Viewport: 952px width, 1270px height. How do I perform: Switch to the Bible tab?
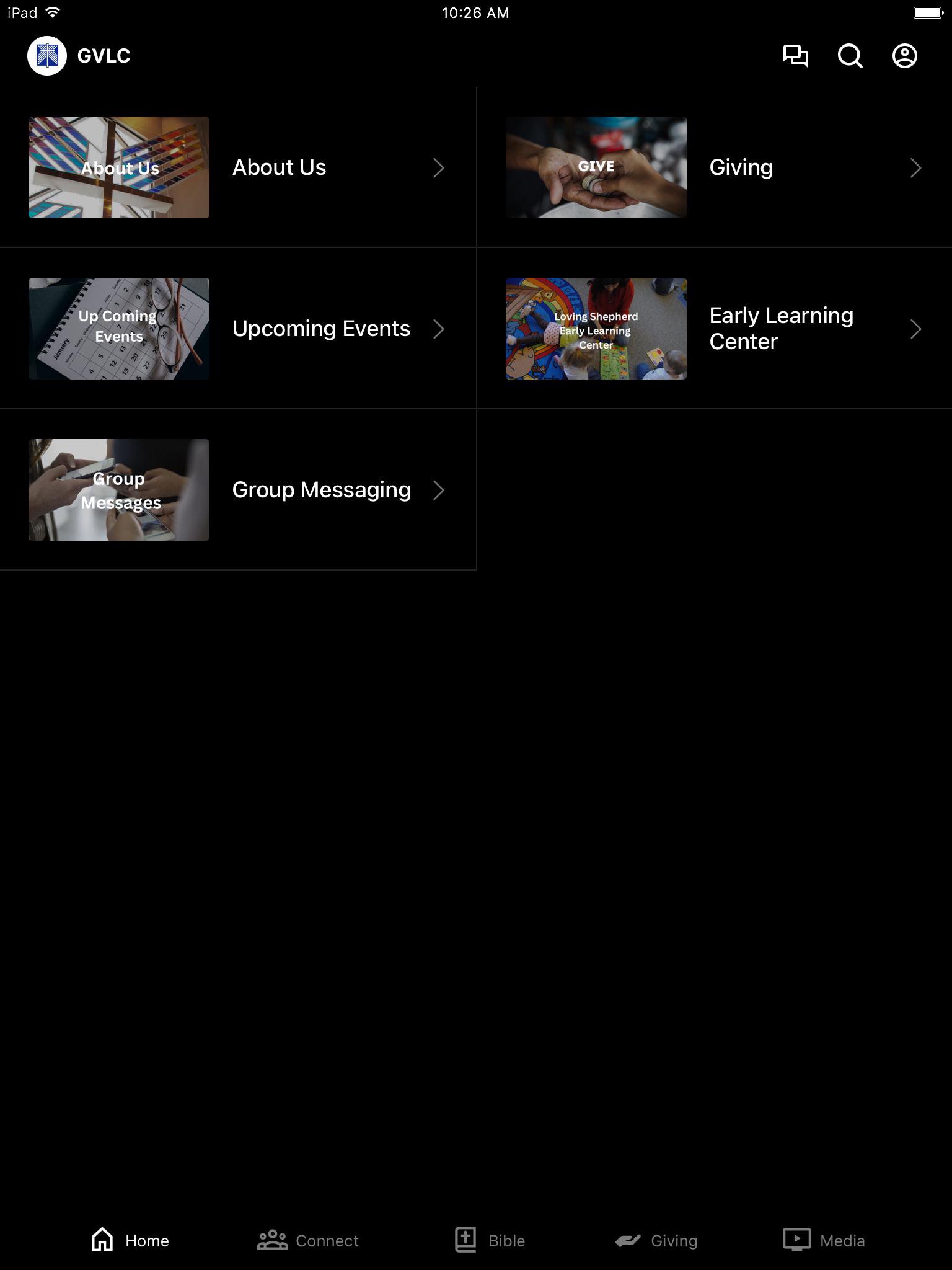pos(490,1240)
